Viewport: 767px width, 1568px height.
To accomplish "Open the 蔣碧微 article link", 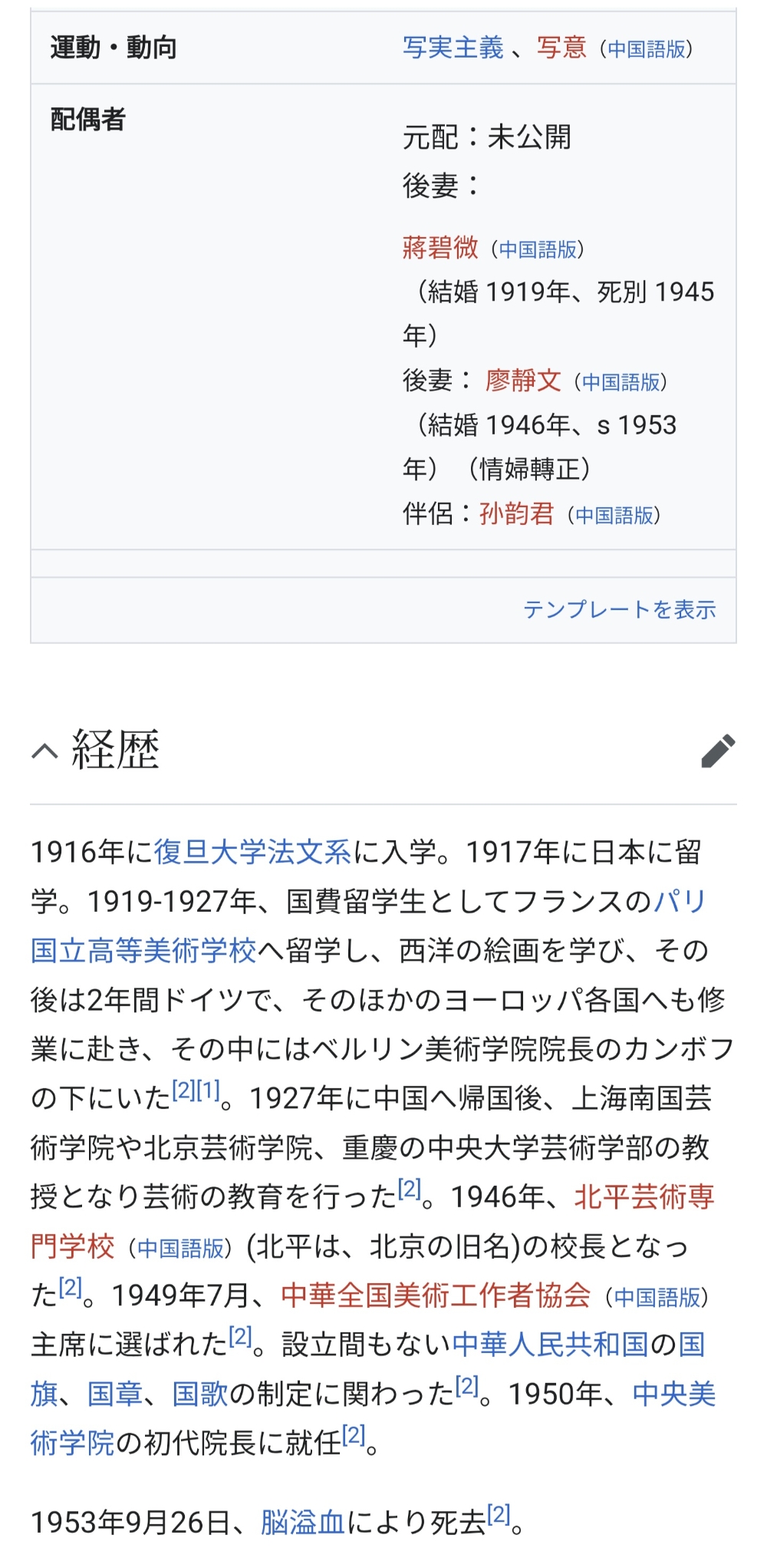I will [440, 247].
